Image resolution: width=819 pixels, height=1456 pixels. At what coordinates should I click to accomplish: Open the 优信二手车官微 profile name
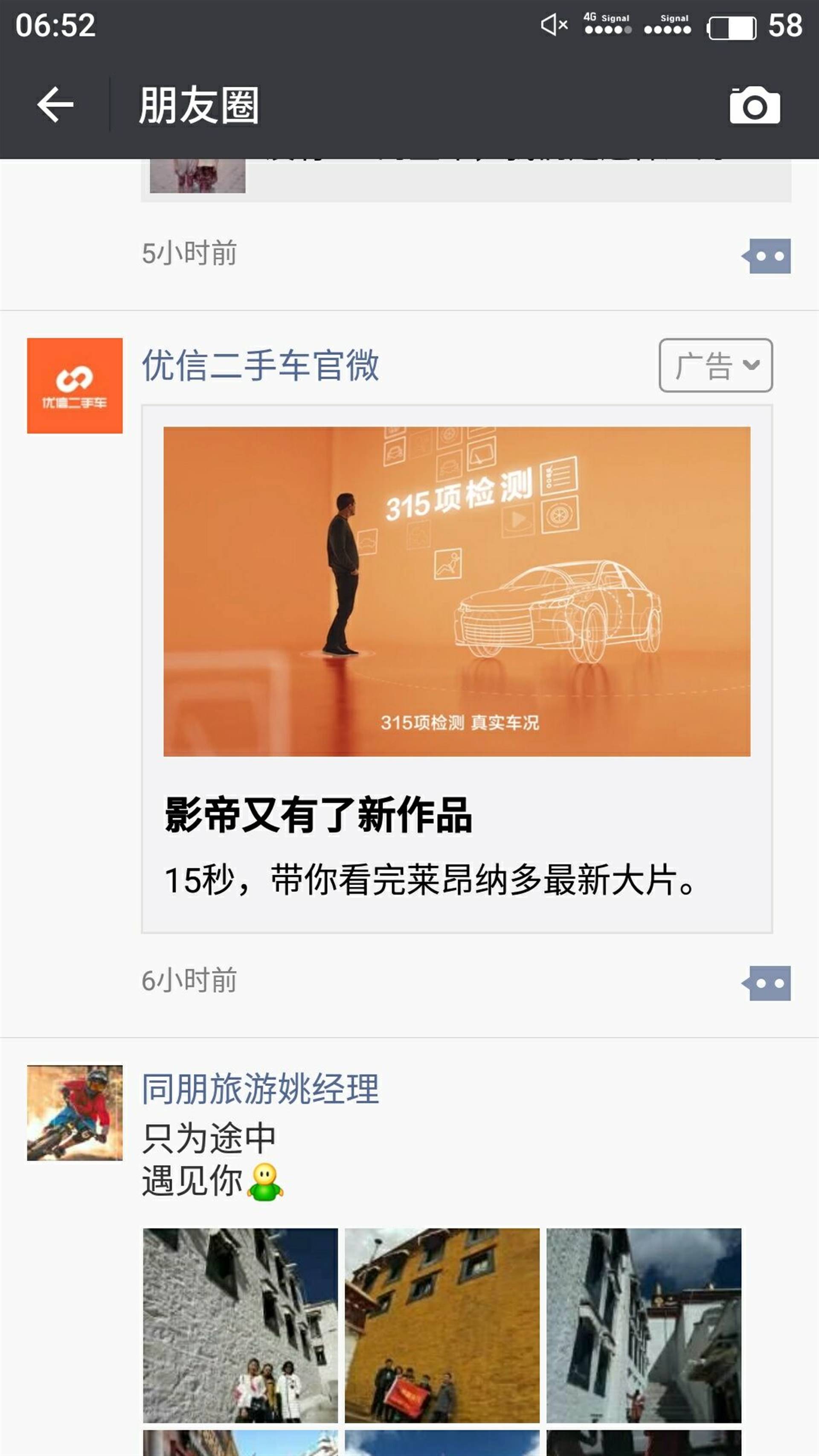coord(260,365)
